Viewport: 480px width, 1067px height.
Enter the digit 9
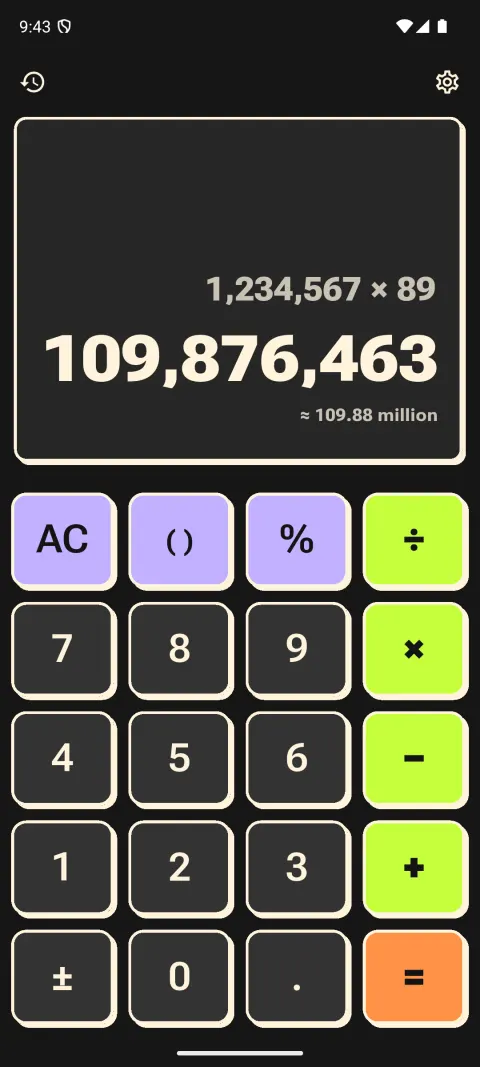click(x=297, y=649)
